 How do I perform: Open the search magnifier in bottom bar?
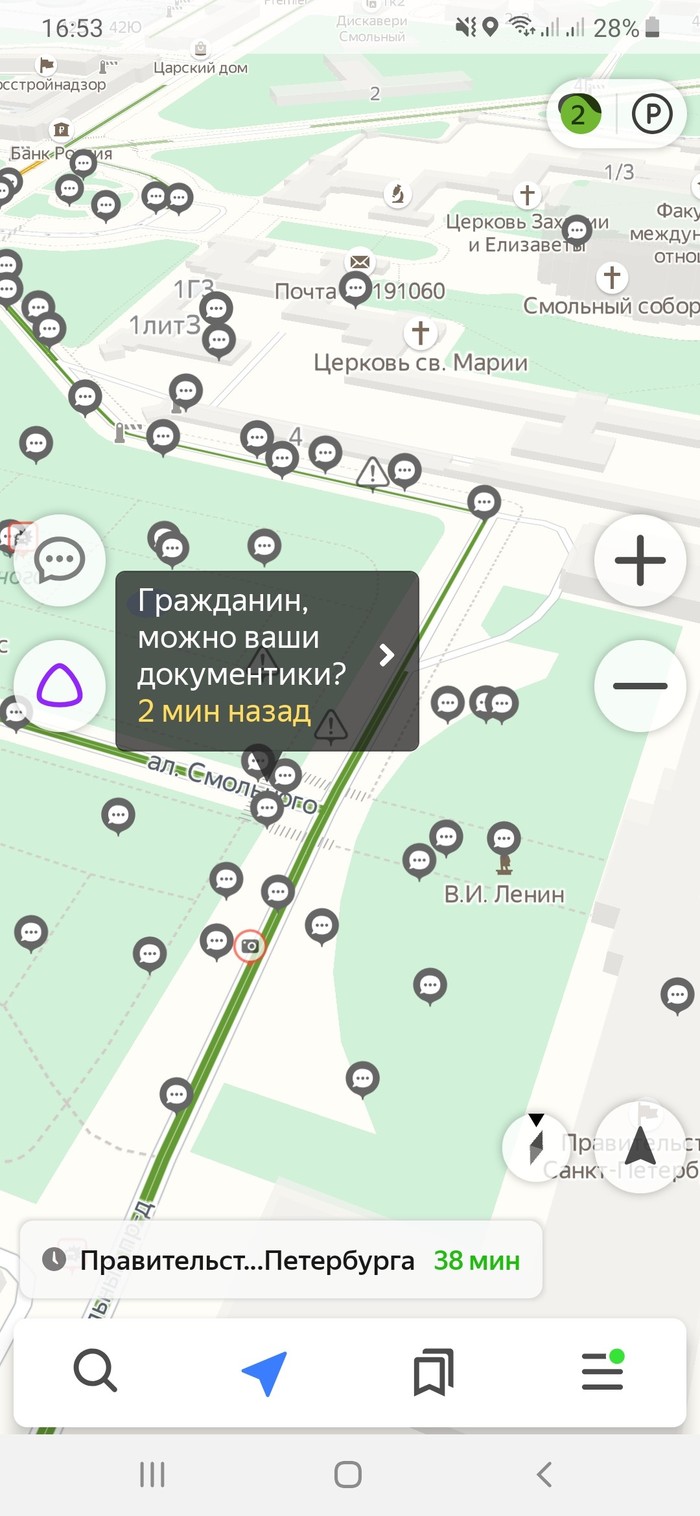[96, 1370]
